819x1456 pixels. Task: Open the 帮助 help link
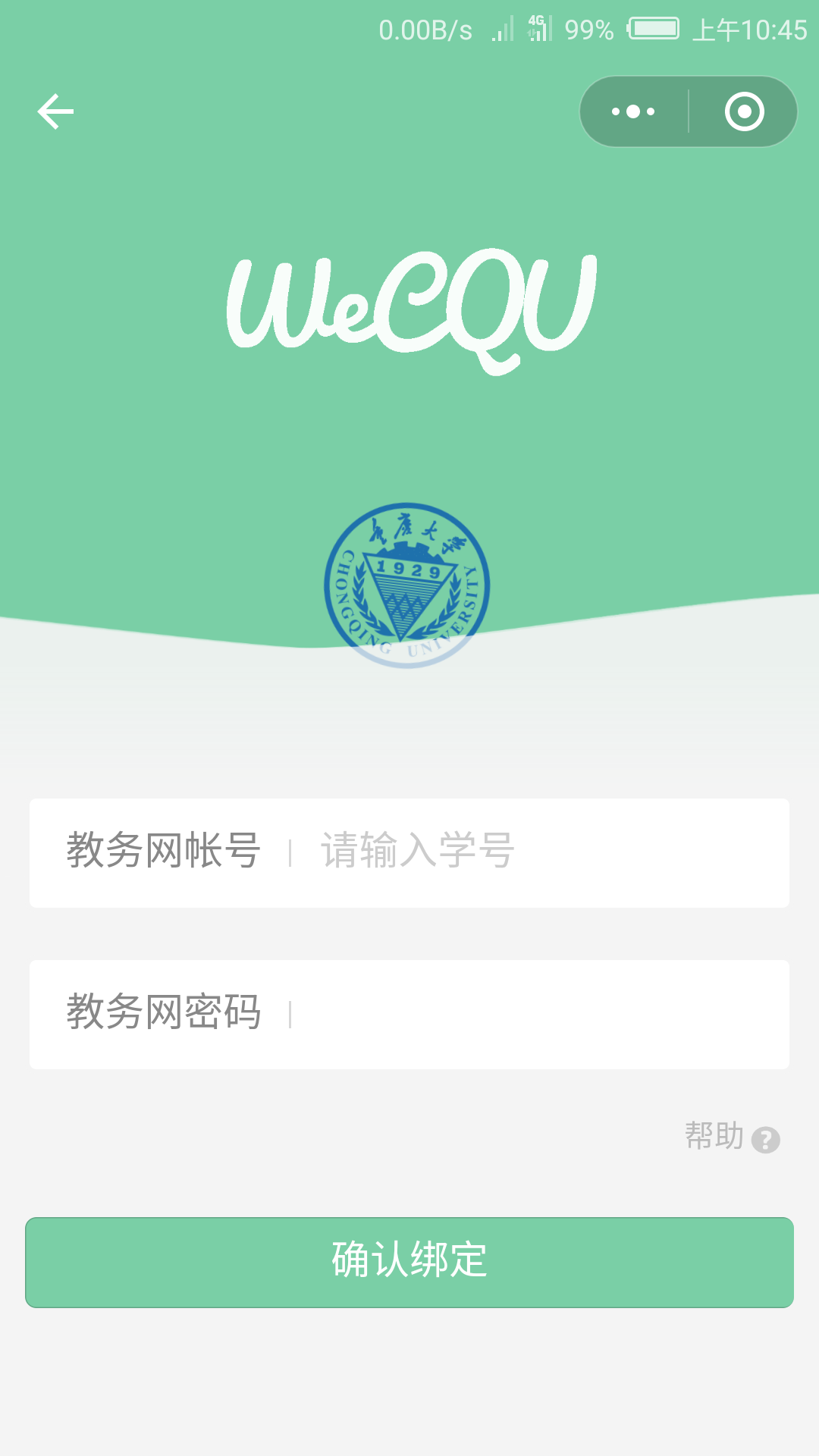pos(731,1137)
